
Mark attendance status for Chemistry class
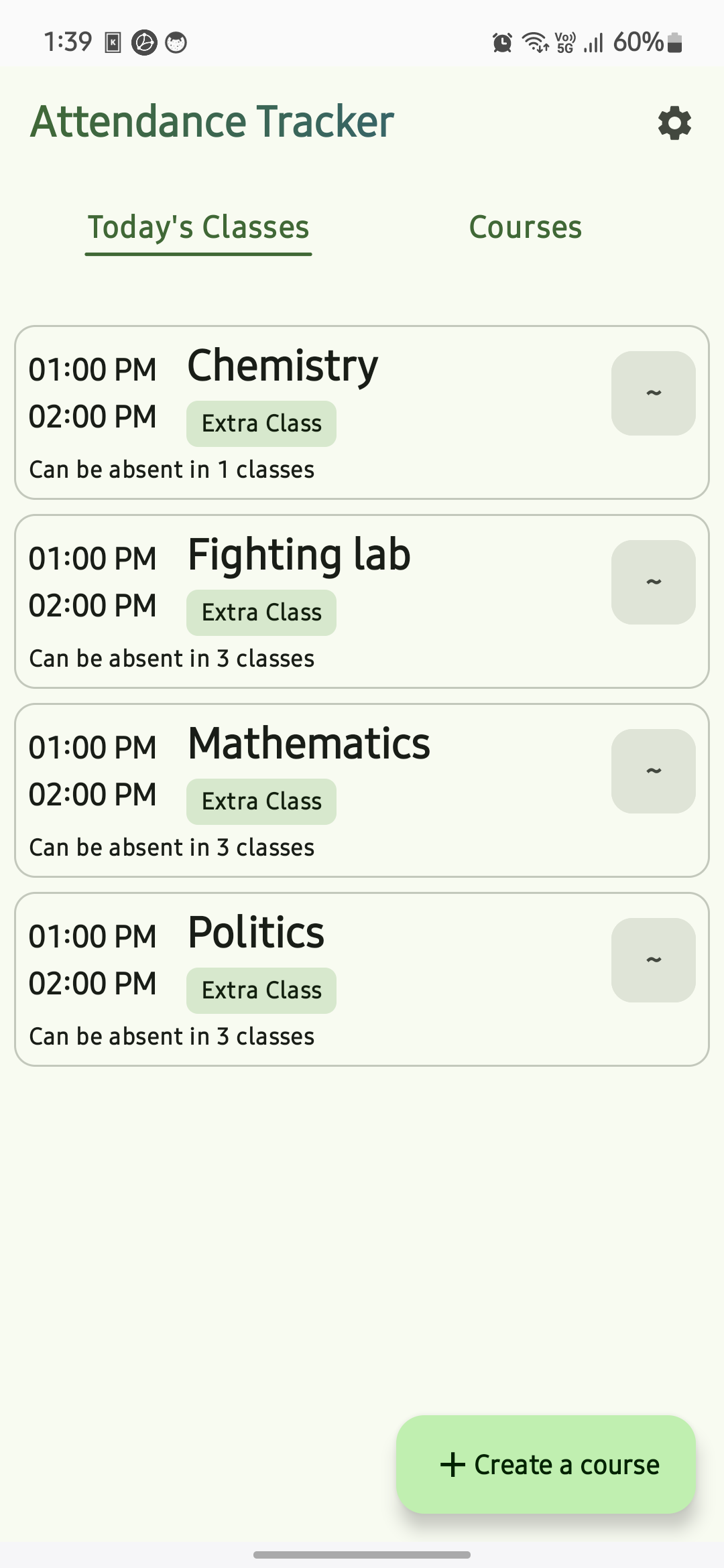[653, 393]
